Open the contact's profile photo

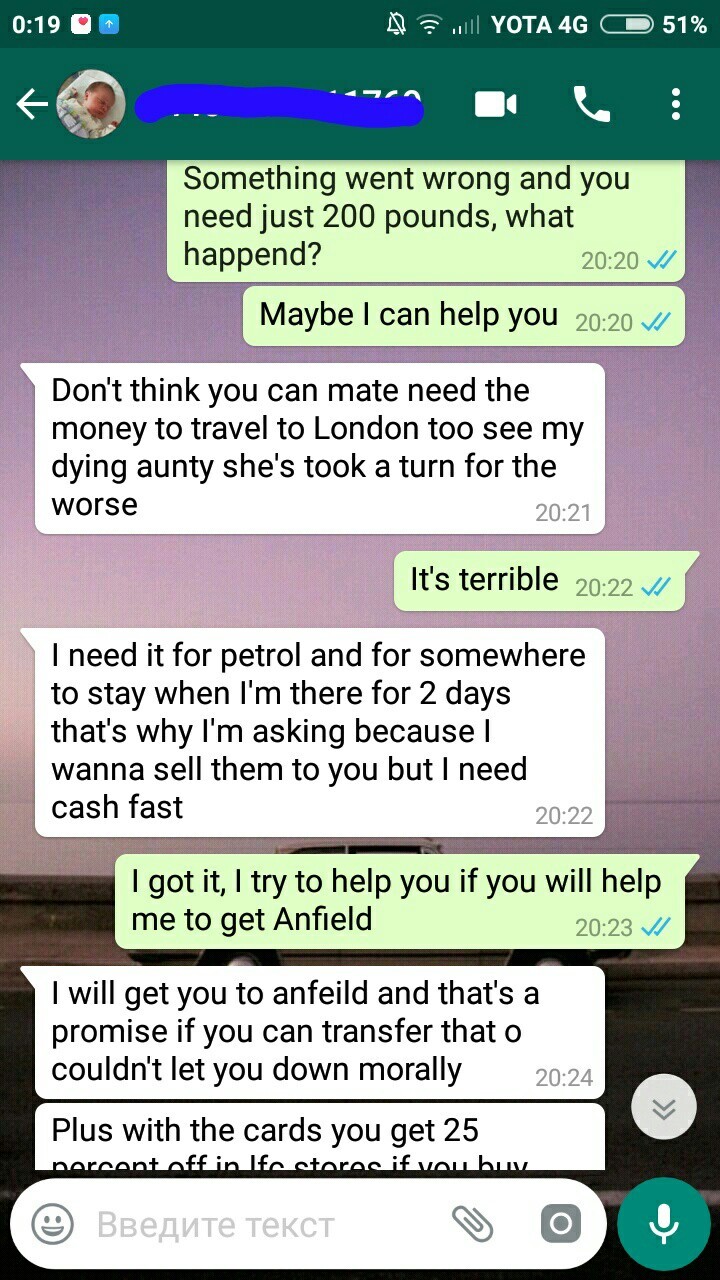(90, 104)
